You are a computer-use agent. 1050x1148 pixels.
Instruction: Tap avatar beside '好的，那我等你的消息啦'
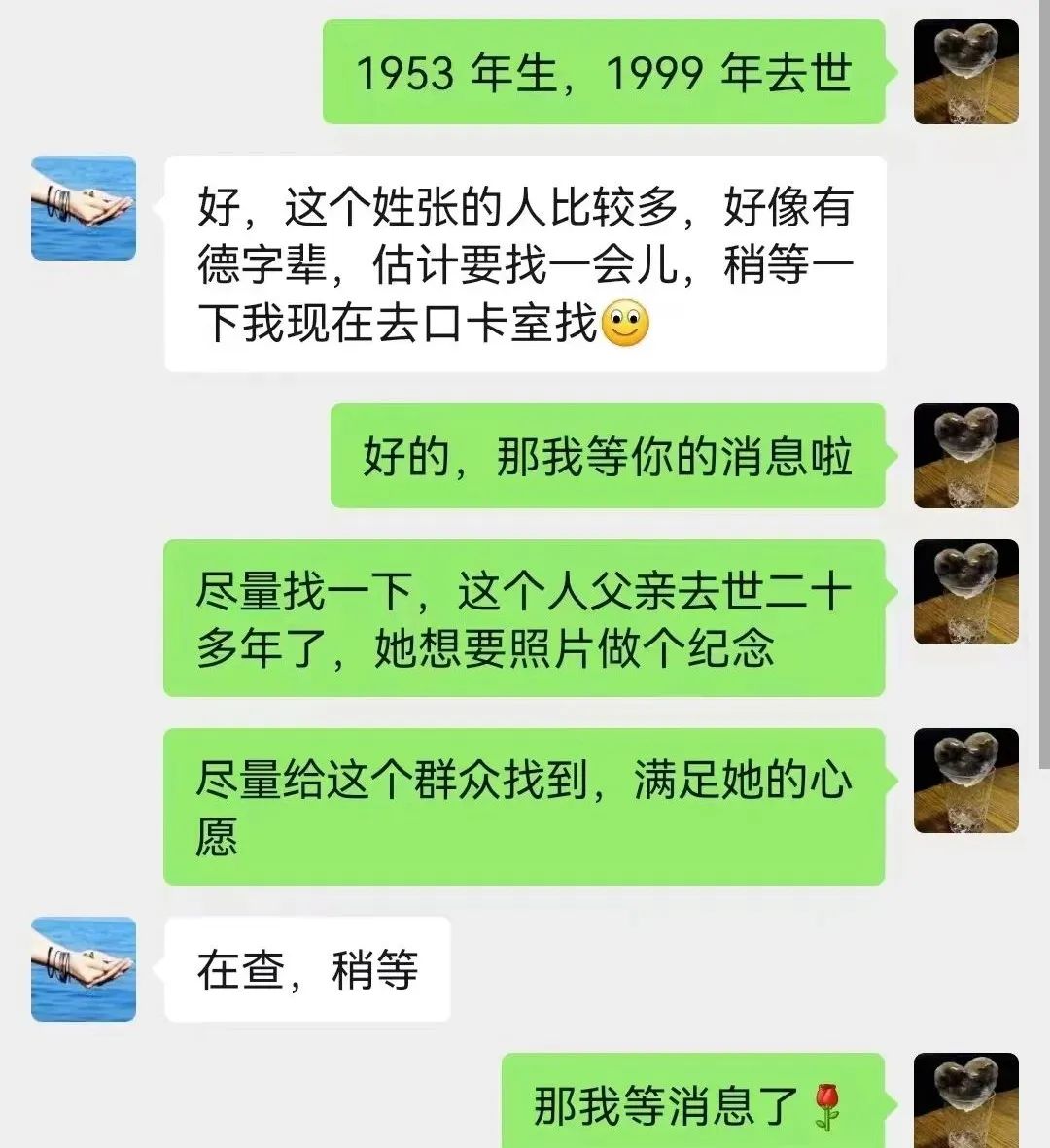(965, 456)
